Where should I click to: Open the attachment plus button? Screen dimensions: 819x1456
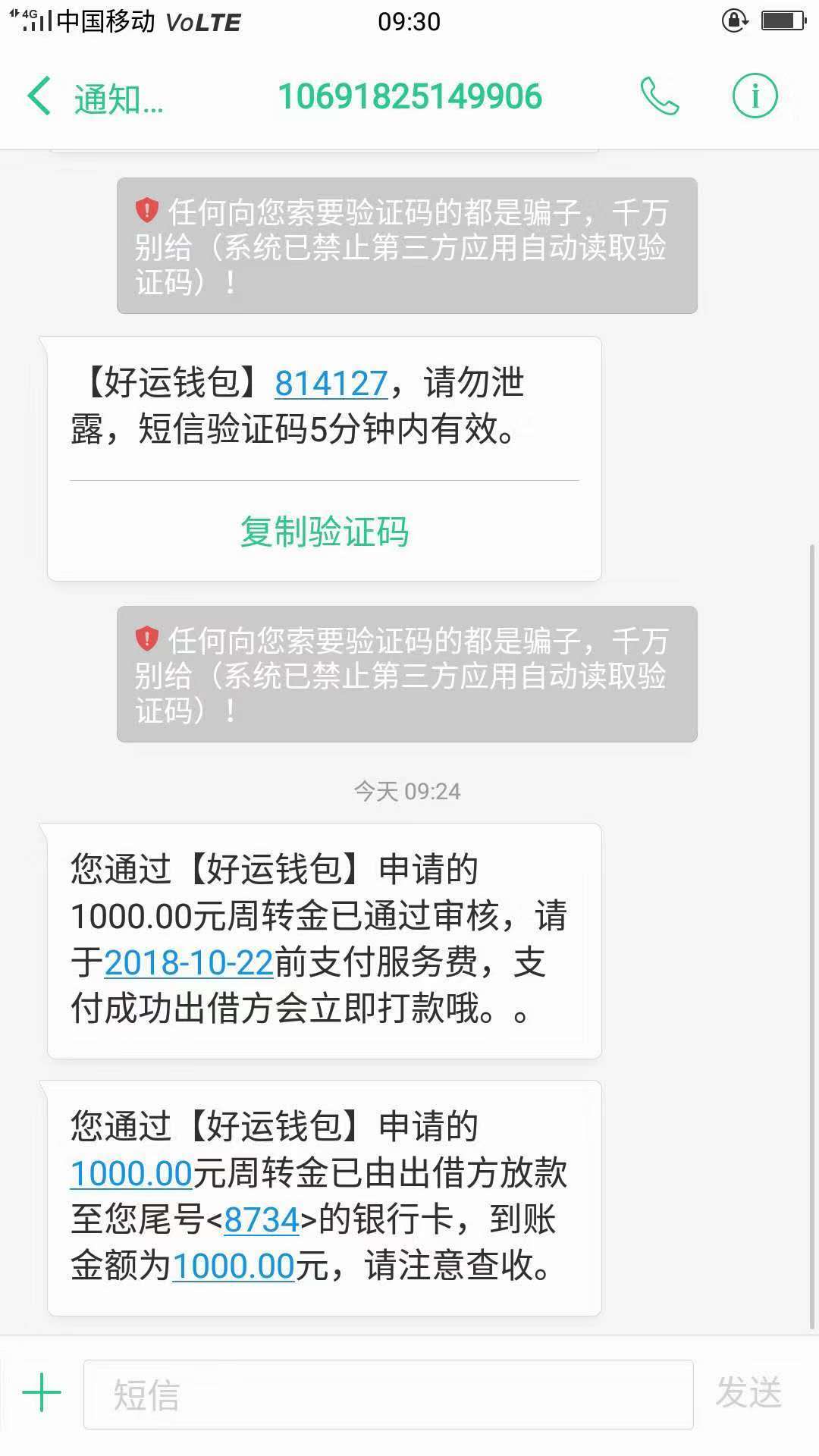click(x=41, y=1393)
